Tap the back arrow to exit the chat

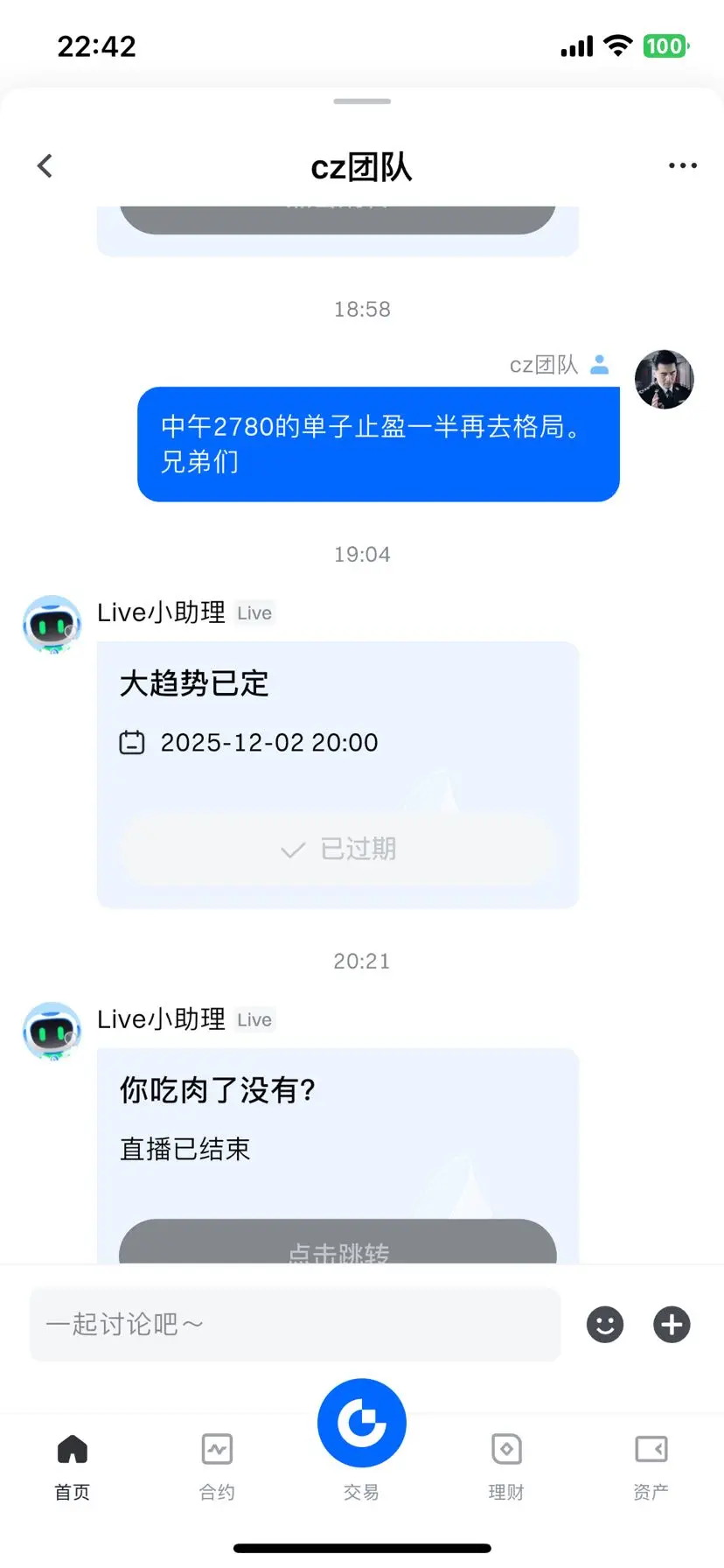45,165
